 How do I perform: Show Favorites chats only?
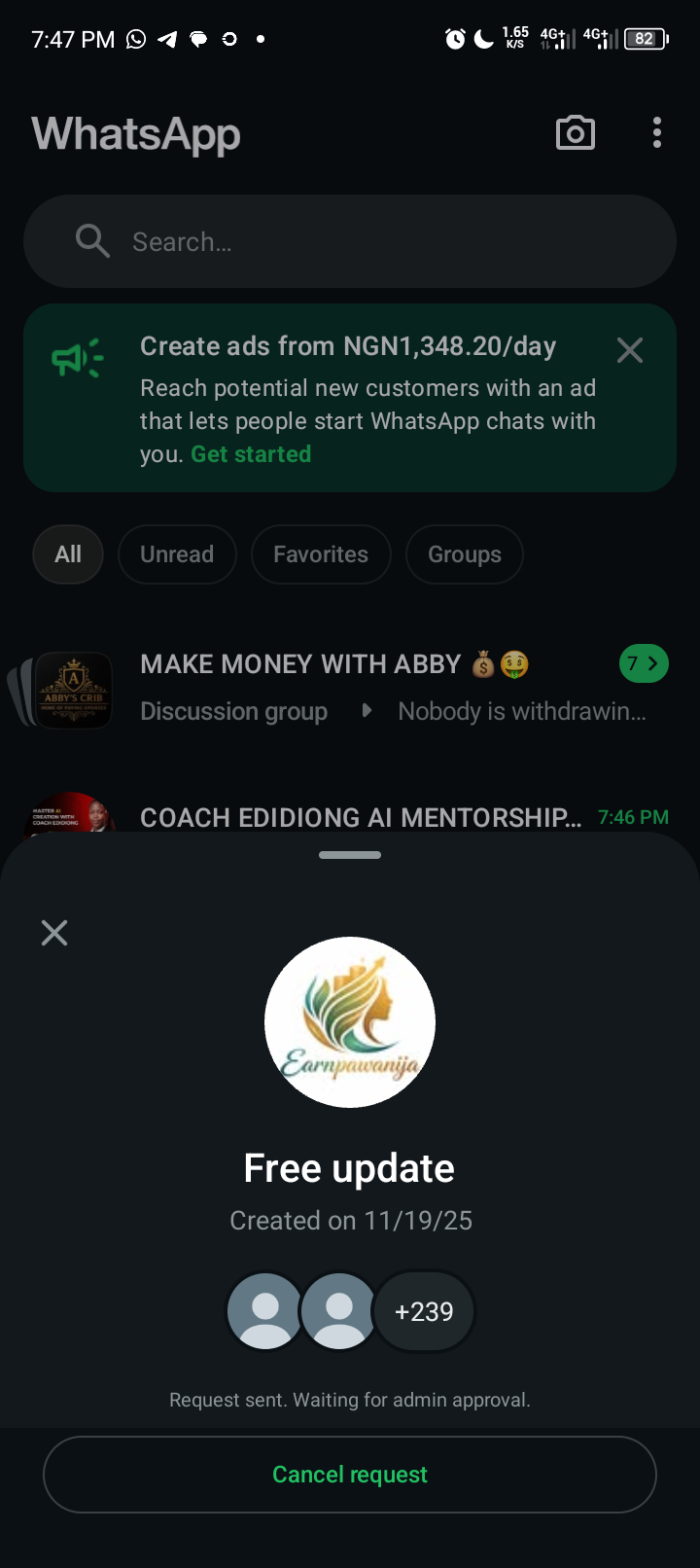click(321, 554)
